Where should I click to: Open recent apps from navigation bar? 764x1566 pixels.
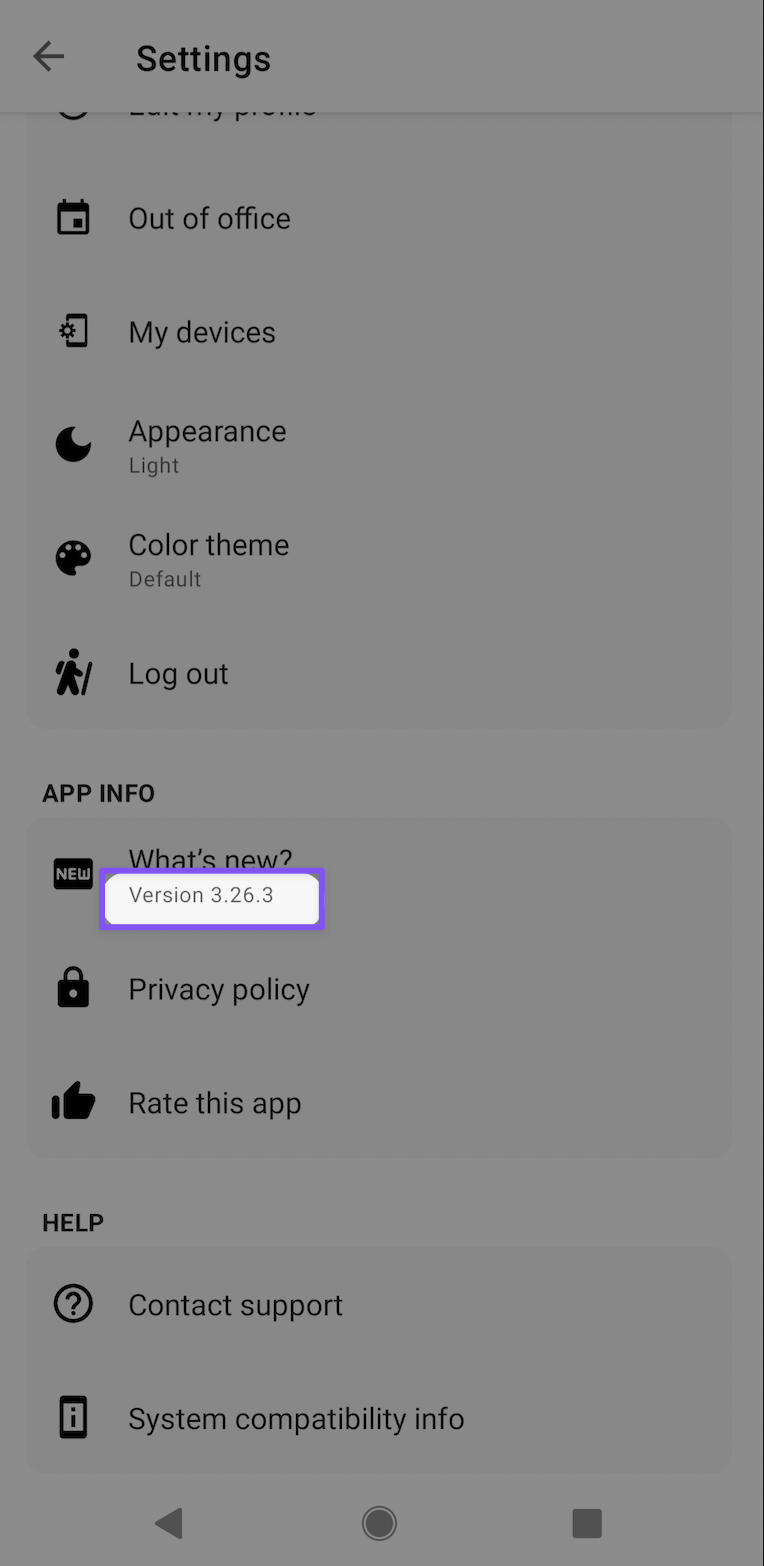(x=586, y=1523)
